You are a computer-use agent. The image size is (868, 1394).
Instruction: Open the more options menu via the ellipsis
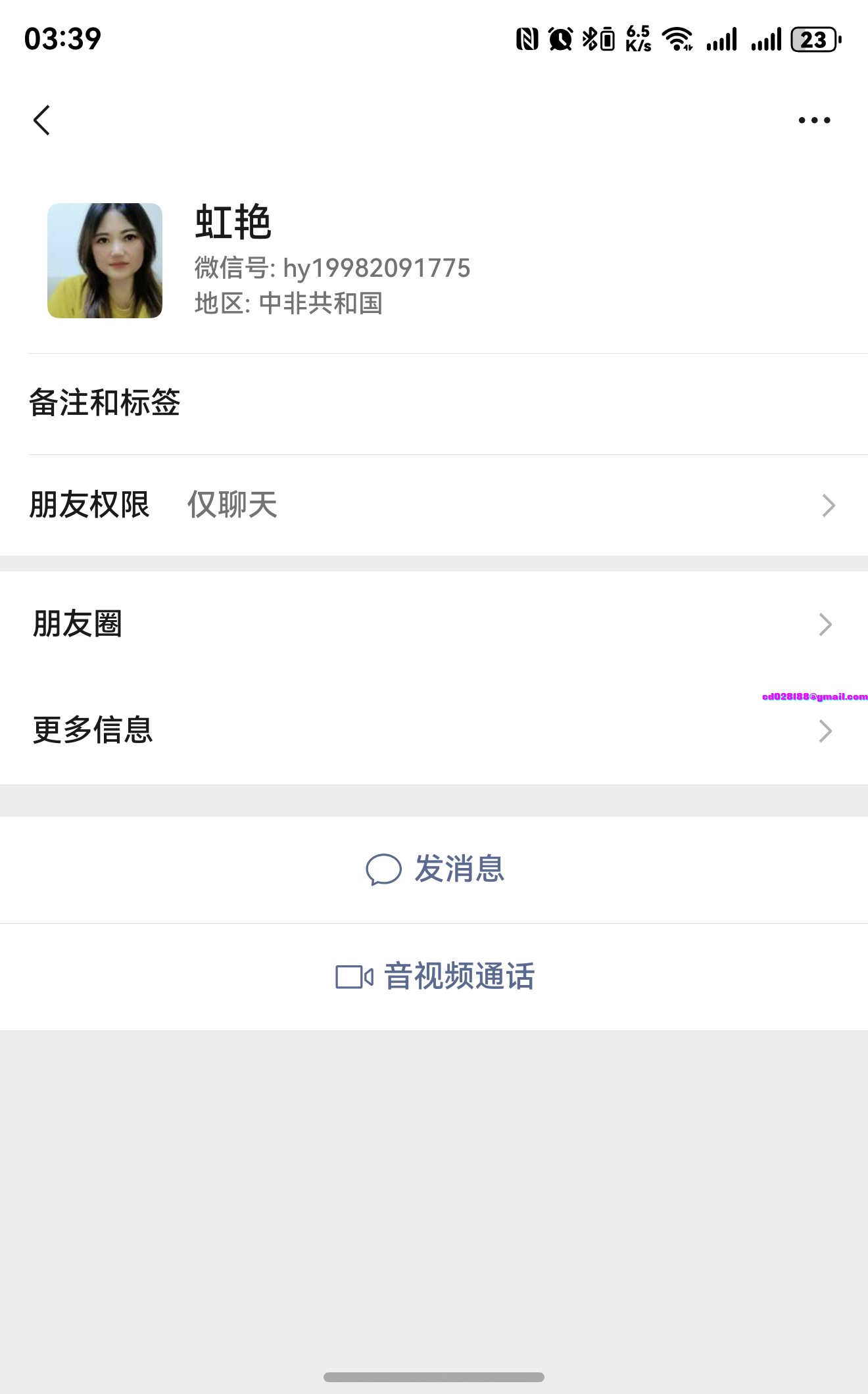[814, 118]
